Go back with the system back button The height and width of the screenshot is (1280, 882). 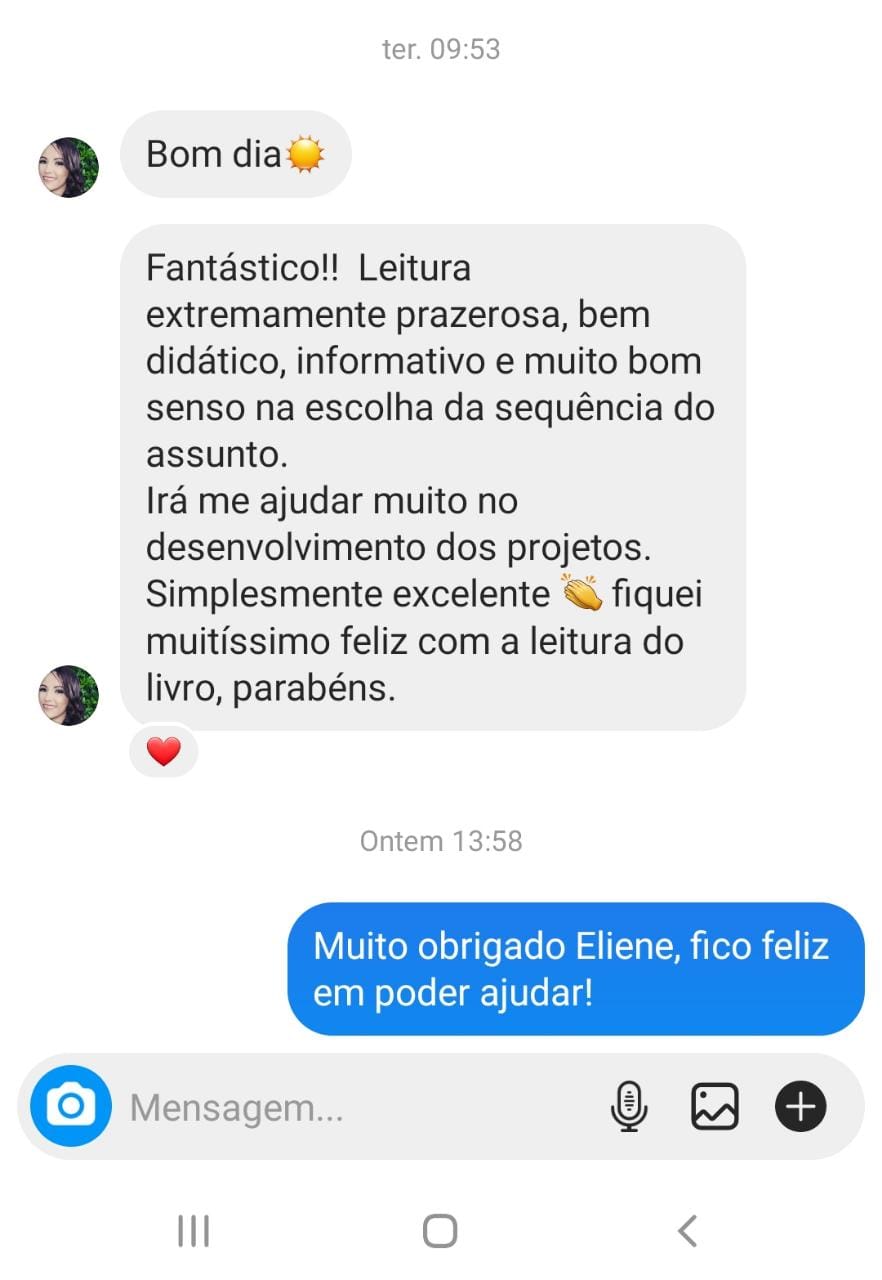(687, 1230)
